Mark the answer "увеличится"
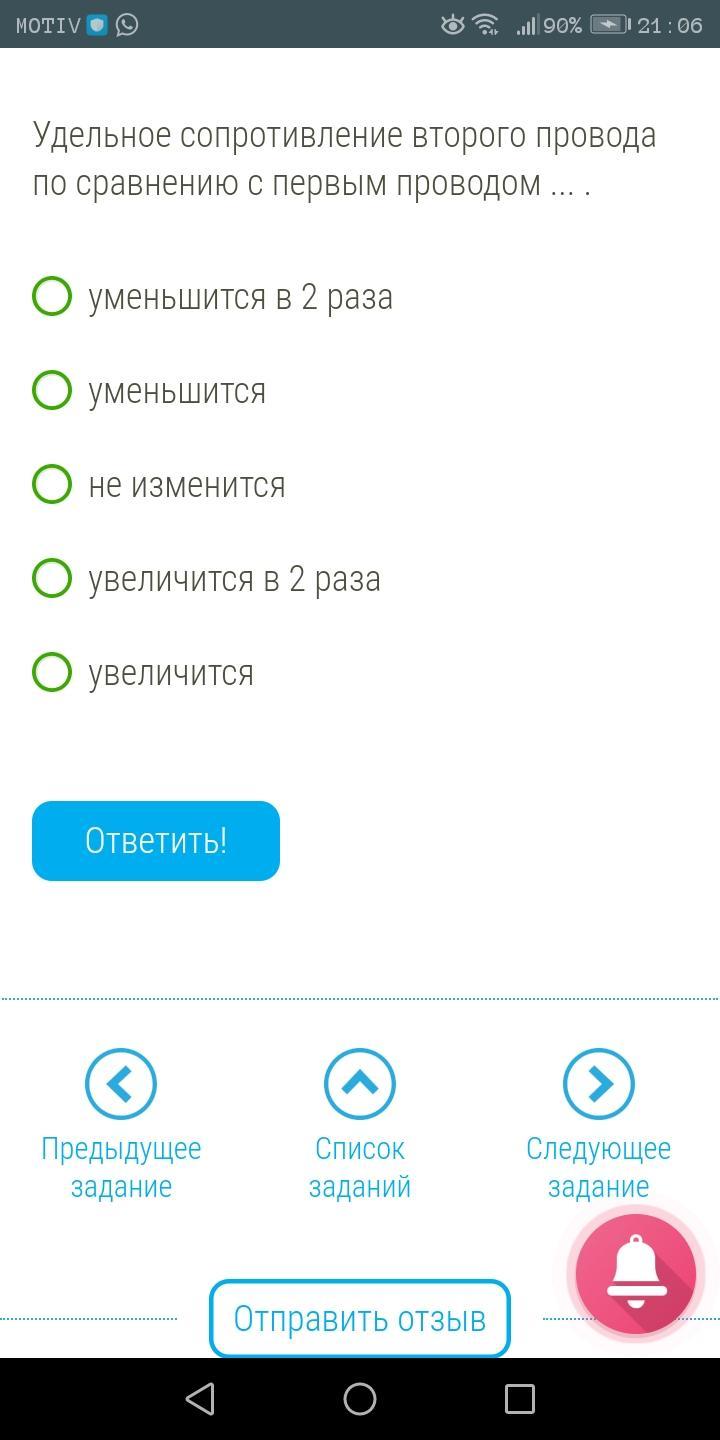This screenshot has height=1440, width=720. (52, 673)
